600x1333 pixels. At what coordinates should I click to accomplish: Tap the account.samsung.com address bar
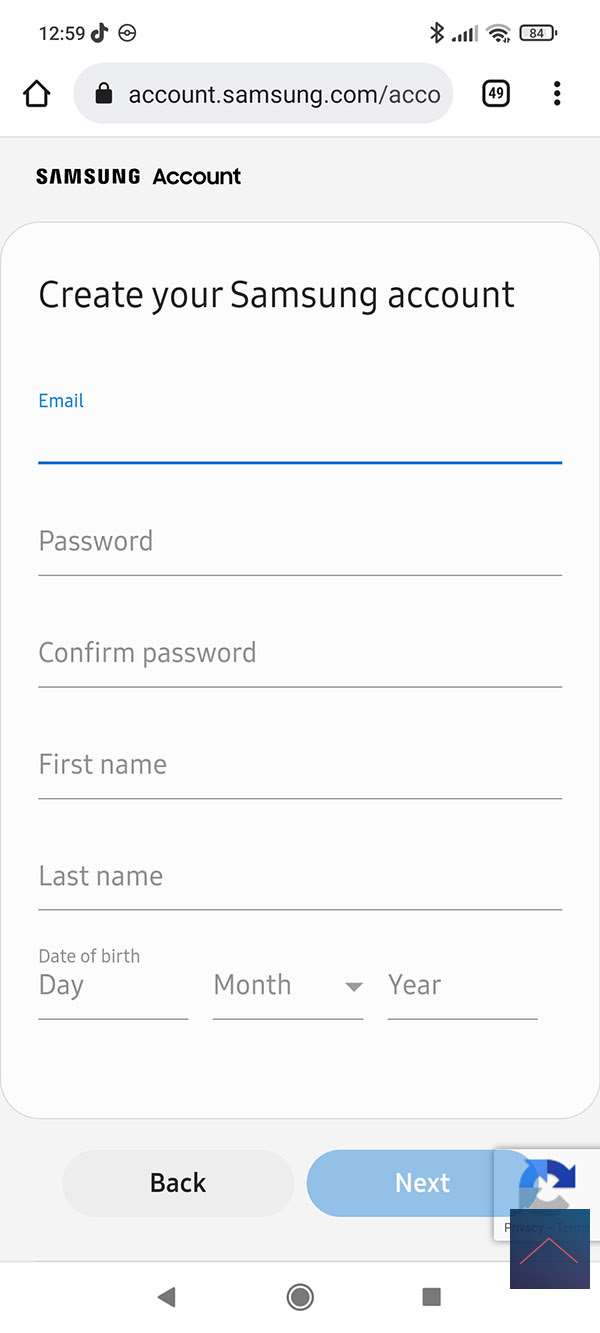[265, 94]
